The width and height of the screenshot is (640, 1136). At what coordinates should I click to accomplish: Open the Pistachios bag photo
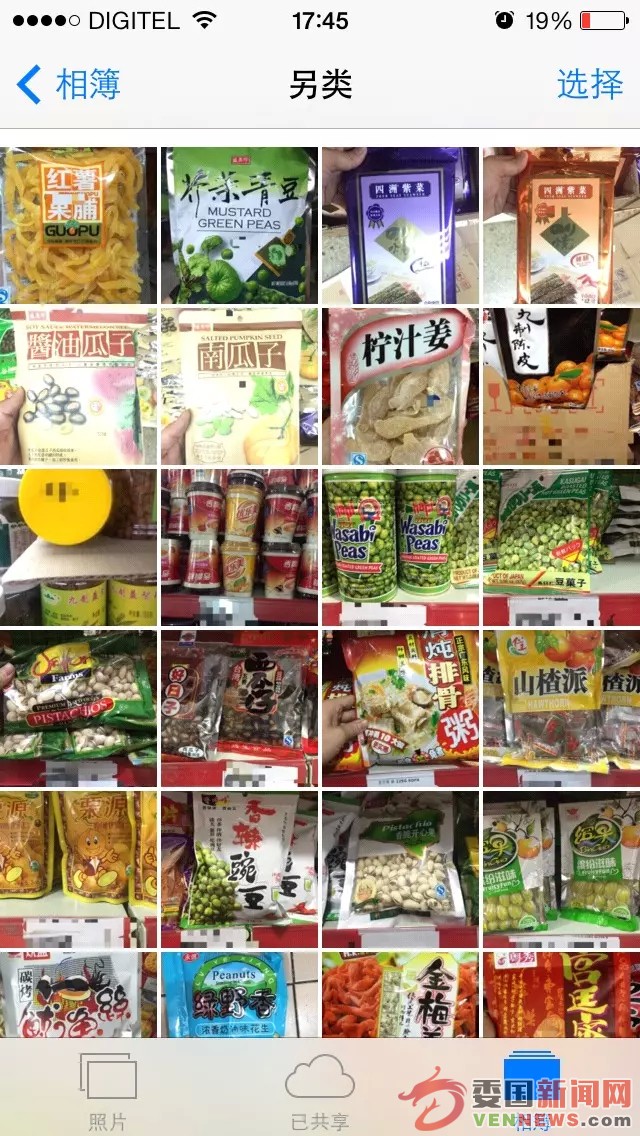point(79,708)
